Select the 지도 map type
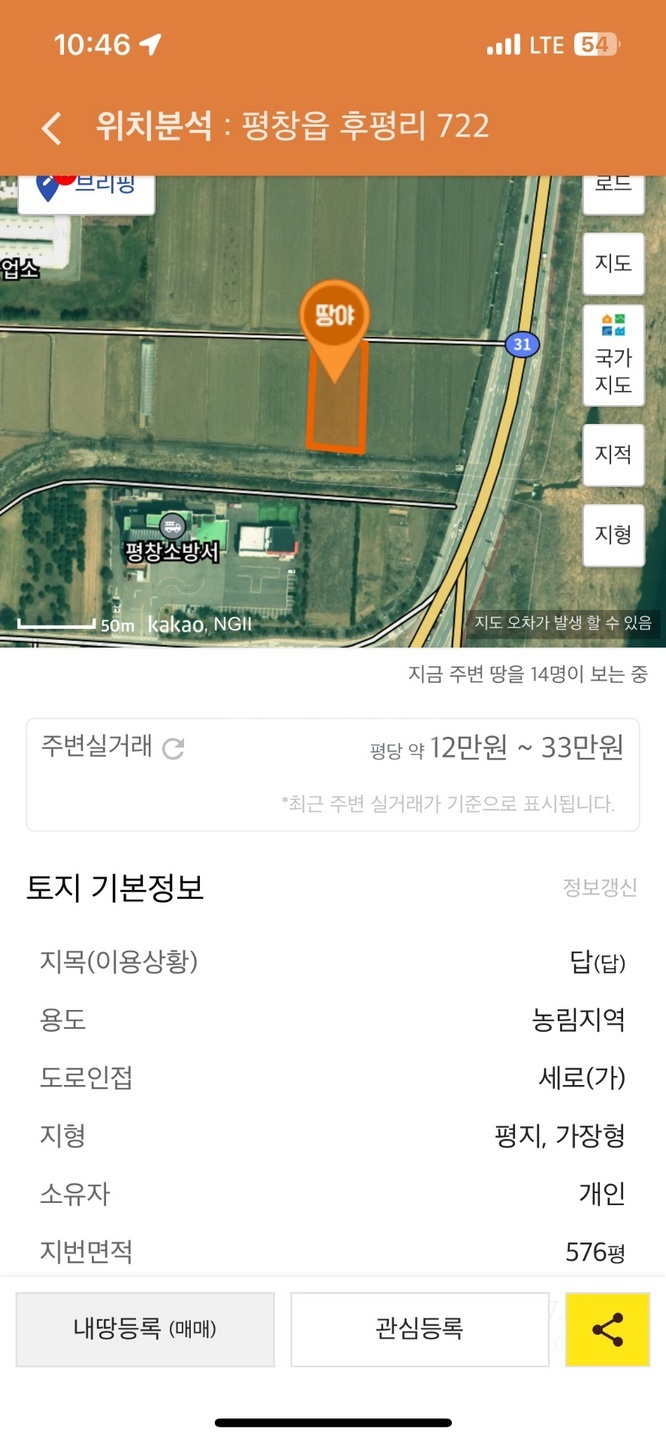This screenshot has width=666, height=1440. 613,263
